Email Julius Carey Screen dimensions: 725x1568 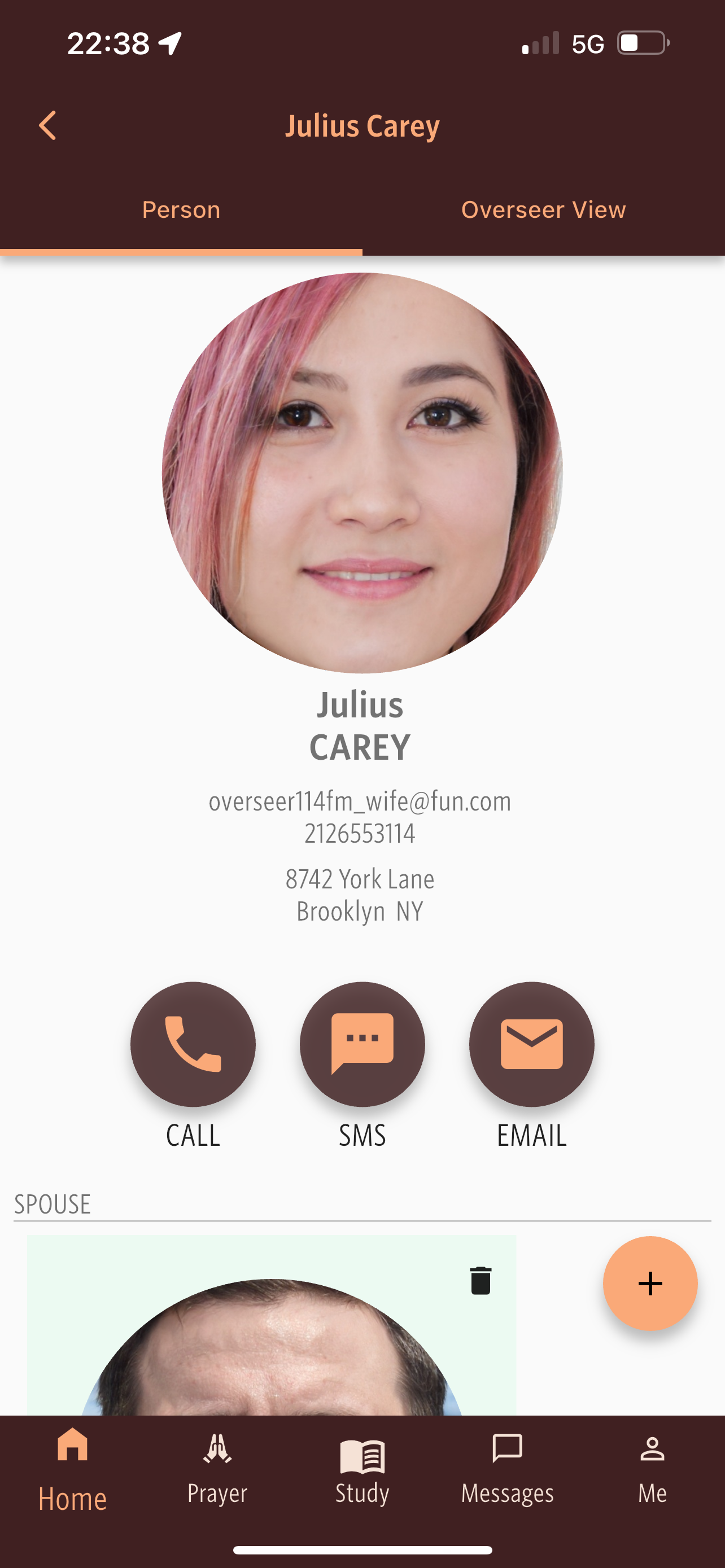coord(531,1045)
